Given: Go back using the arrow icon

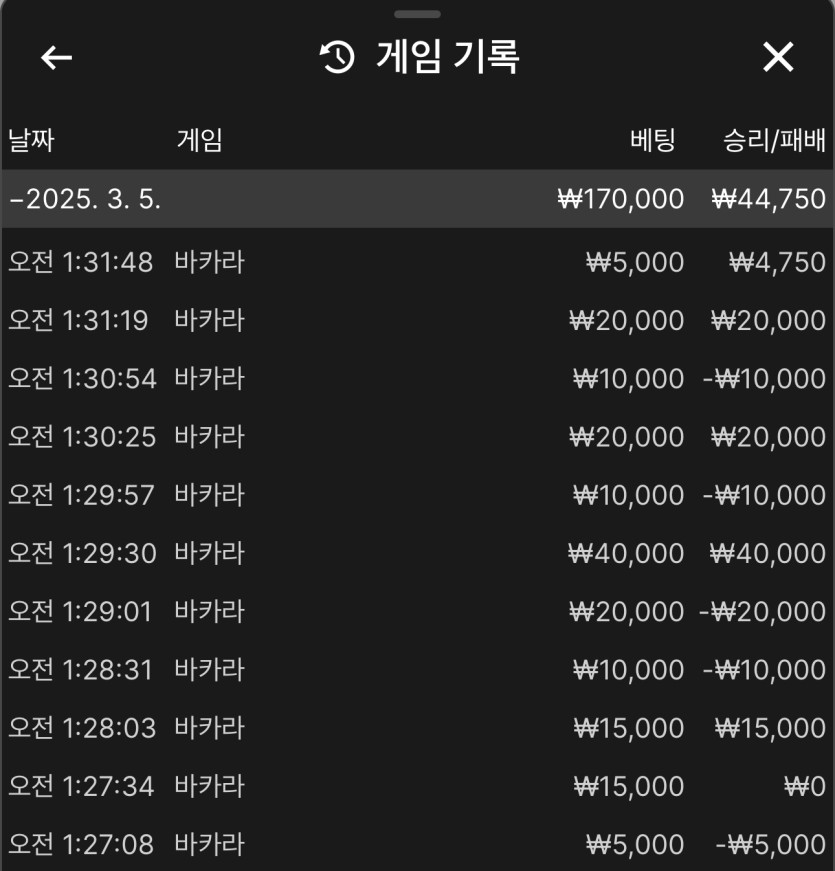Looking at the screenshot, I should 57,58.
